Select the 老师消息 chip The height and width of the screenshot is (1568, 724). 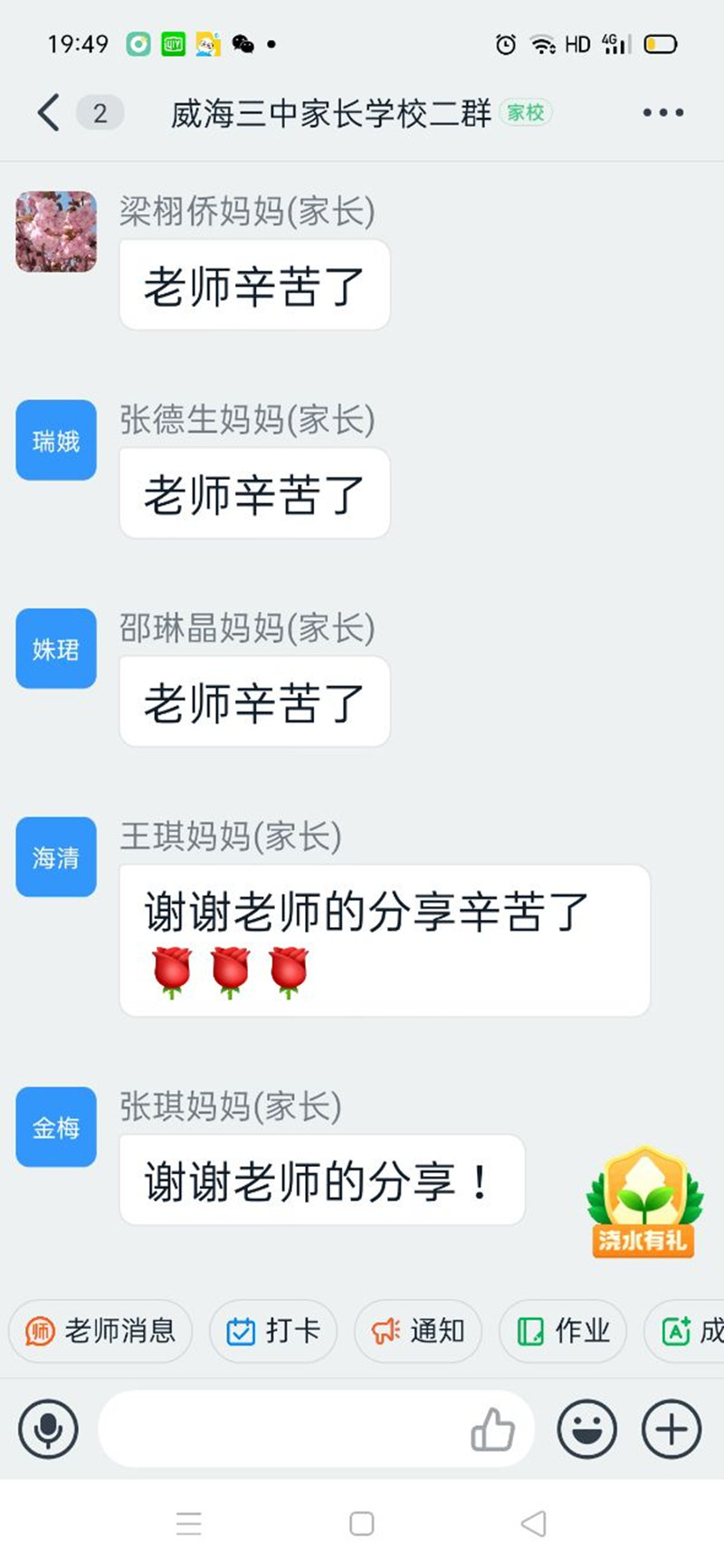coord(100,1331)
